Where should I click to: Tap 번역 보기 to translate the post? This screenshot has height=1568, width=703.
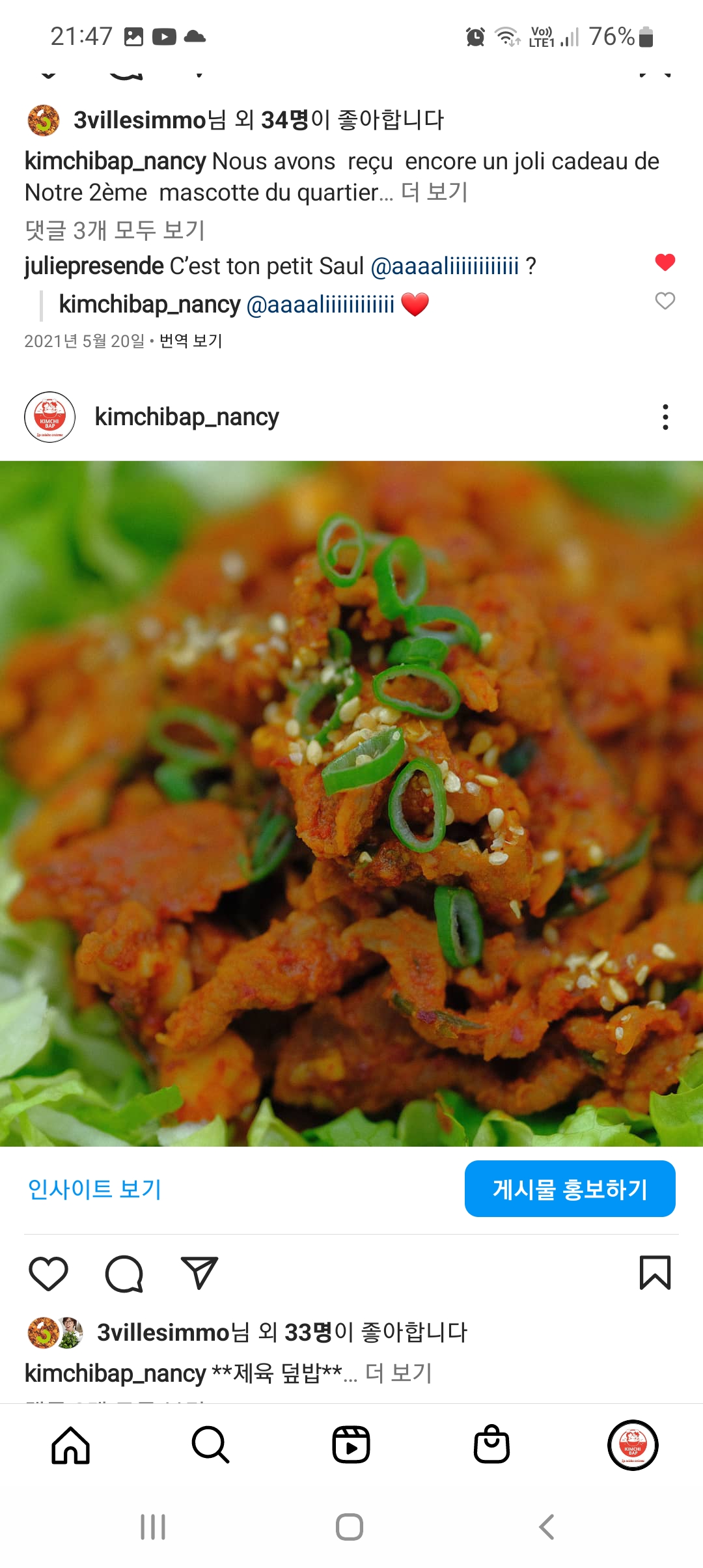[191, 341]
